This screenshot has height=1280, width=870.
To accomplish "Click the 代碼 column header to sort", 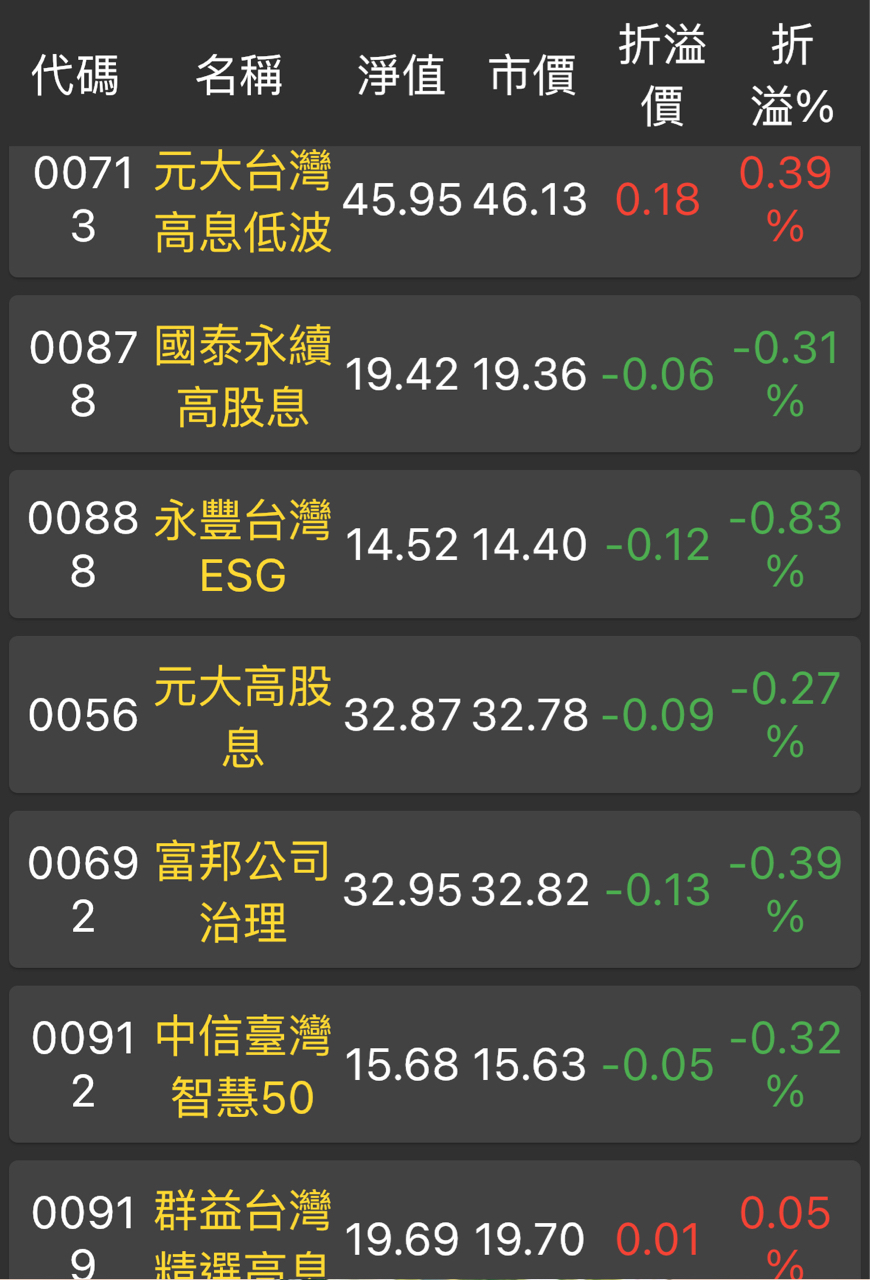I will coord(77,73).
